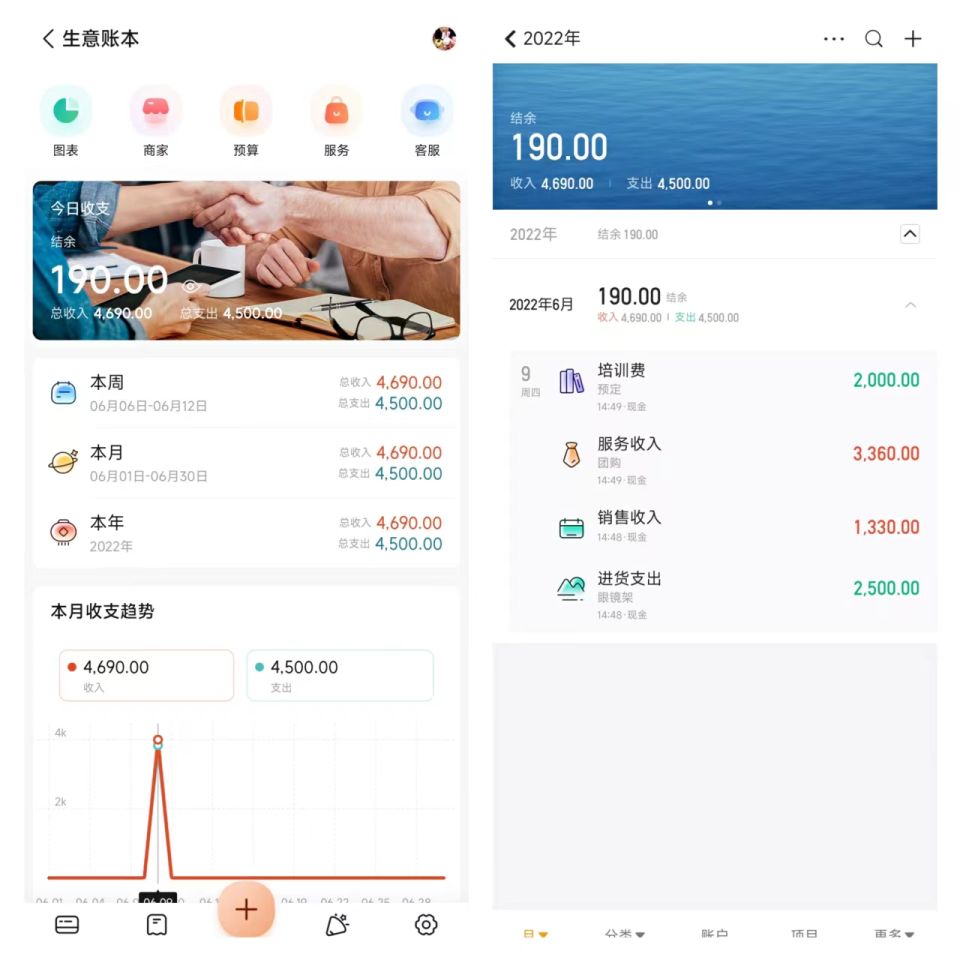Open the 本月 monthly summary row

click(x=246, y=463)
